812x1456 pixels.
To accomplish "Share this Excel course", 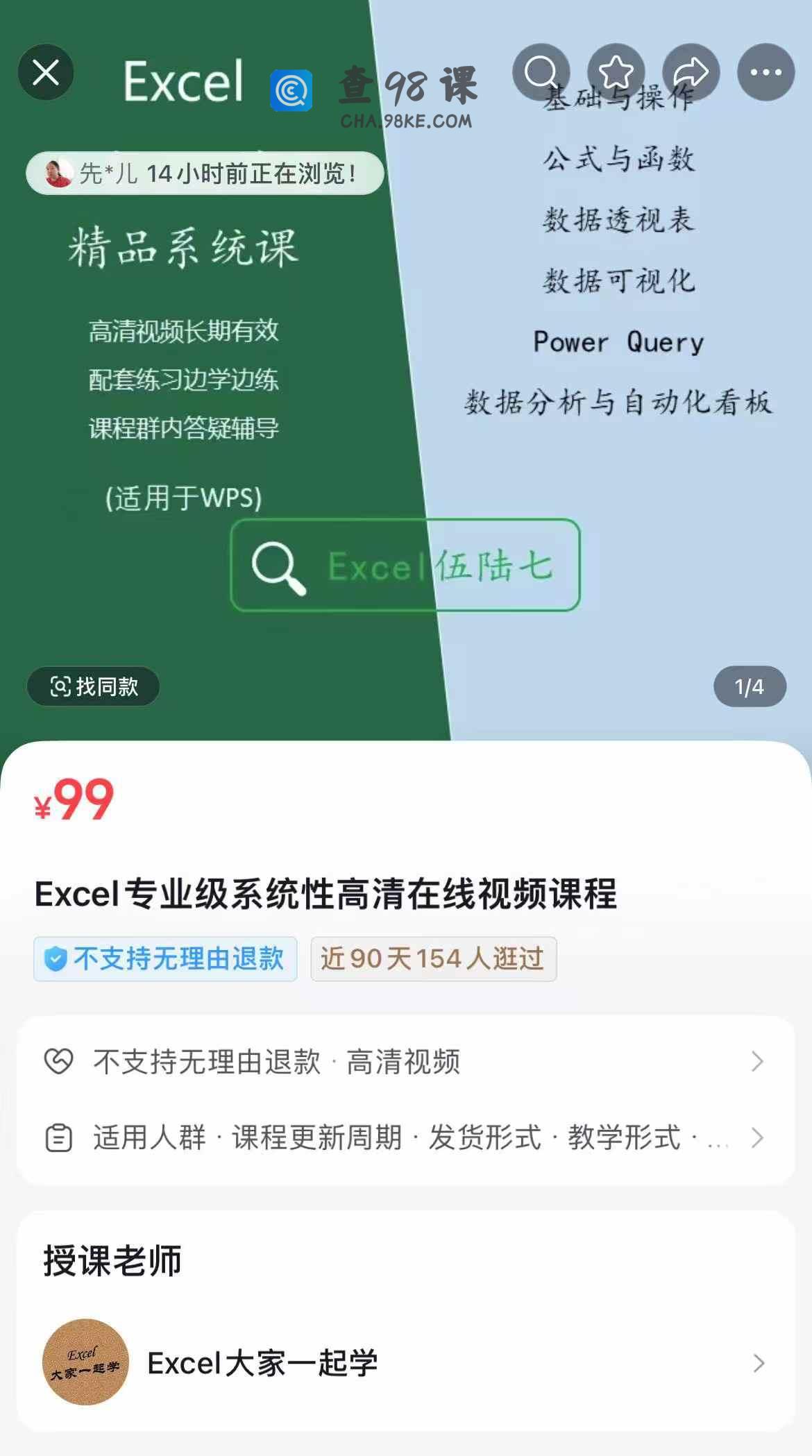I will point(691,72).
